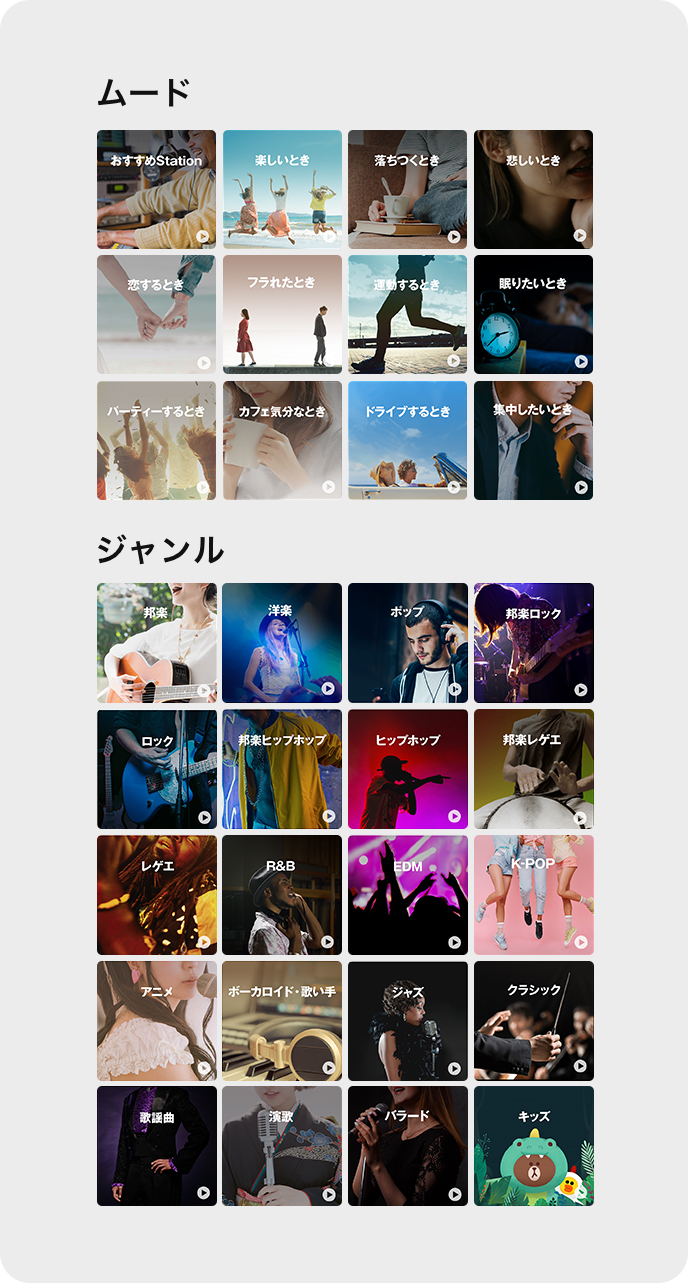This screenshot has width=688, height=1283.
Task: Open the 眠りたいとき mood tile
Action: click(x=533, y=314)
